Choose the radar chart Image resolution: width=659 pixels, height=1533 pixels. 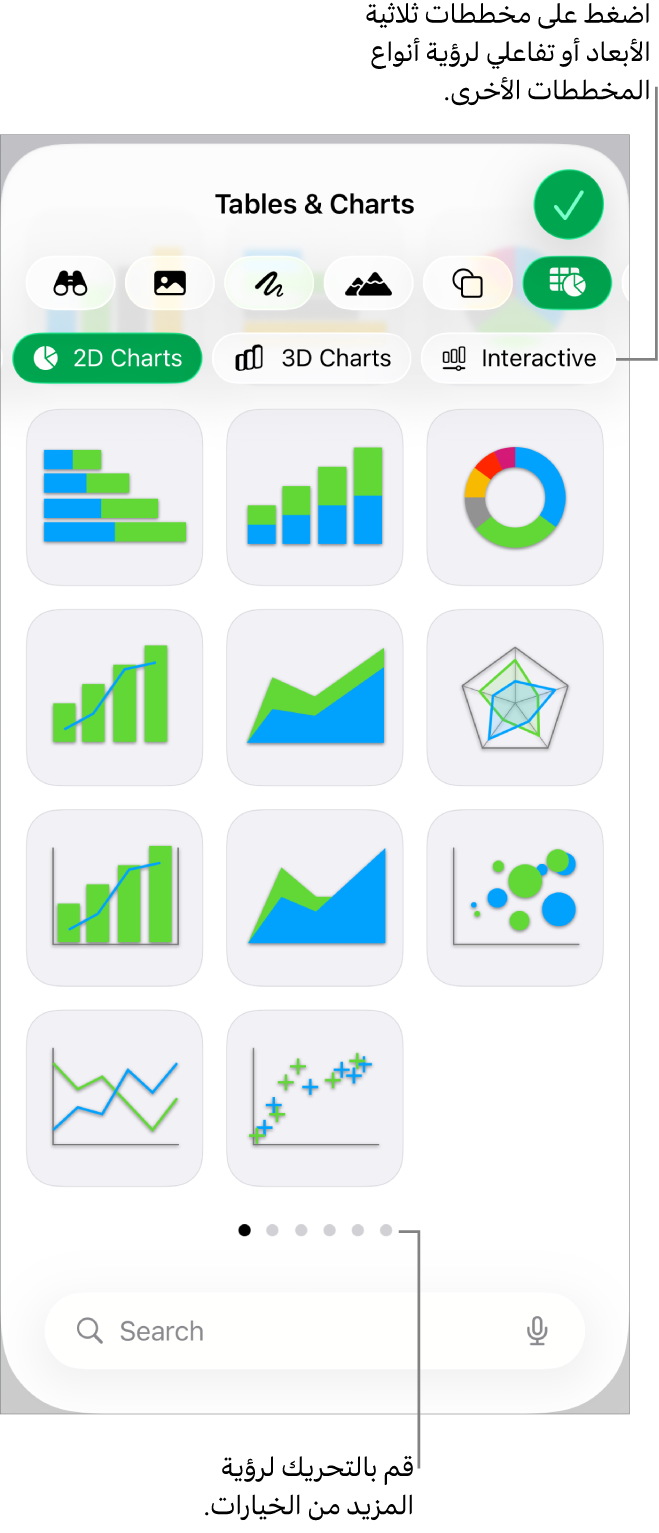point(514,697)
